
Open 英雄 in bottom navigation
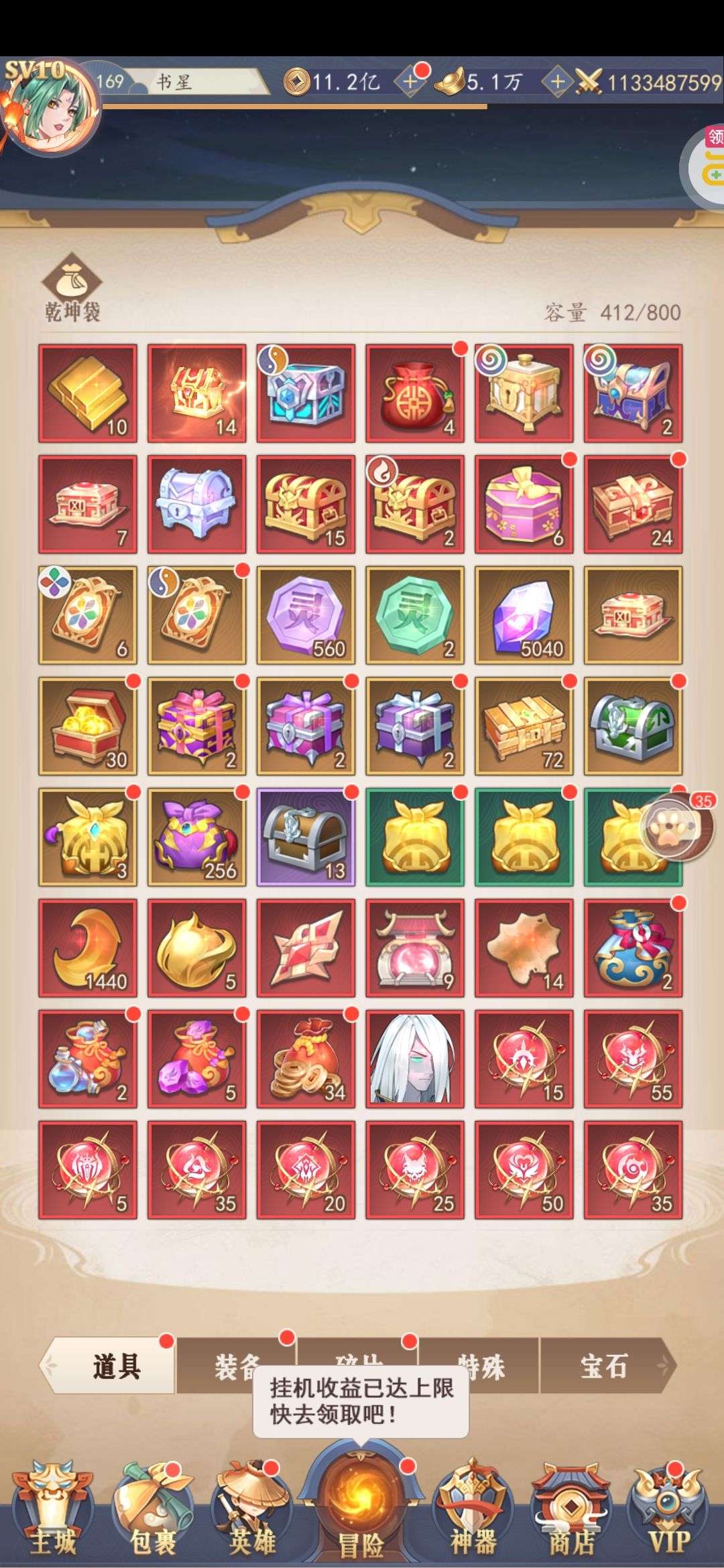251,1516
